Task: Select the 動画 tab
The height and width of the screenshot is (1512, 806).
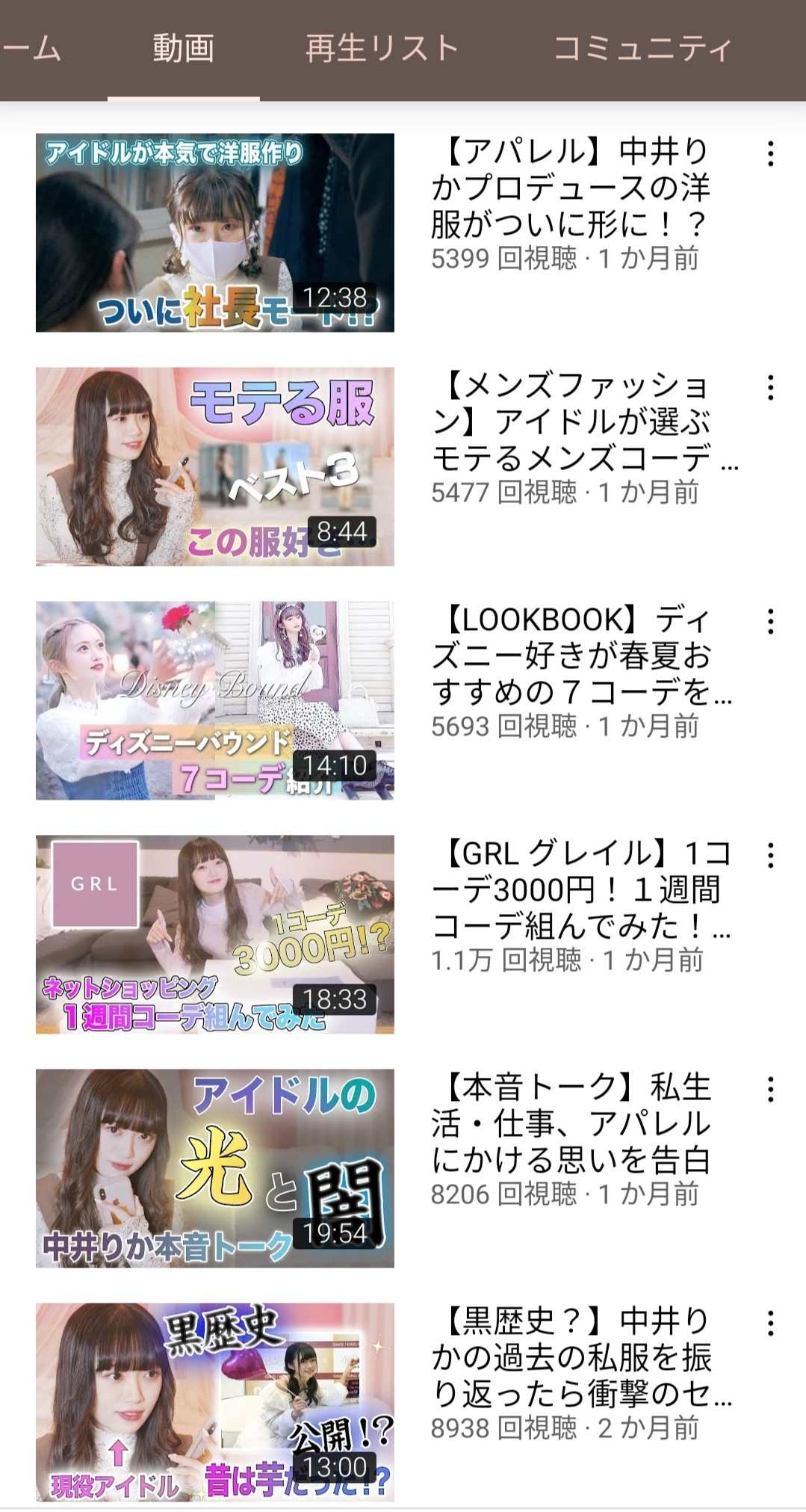Action: point(183,49)
